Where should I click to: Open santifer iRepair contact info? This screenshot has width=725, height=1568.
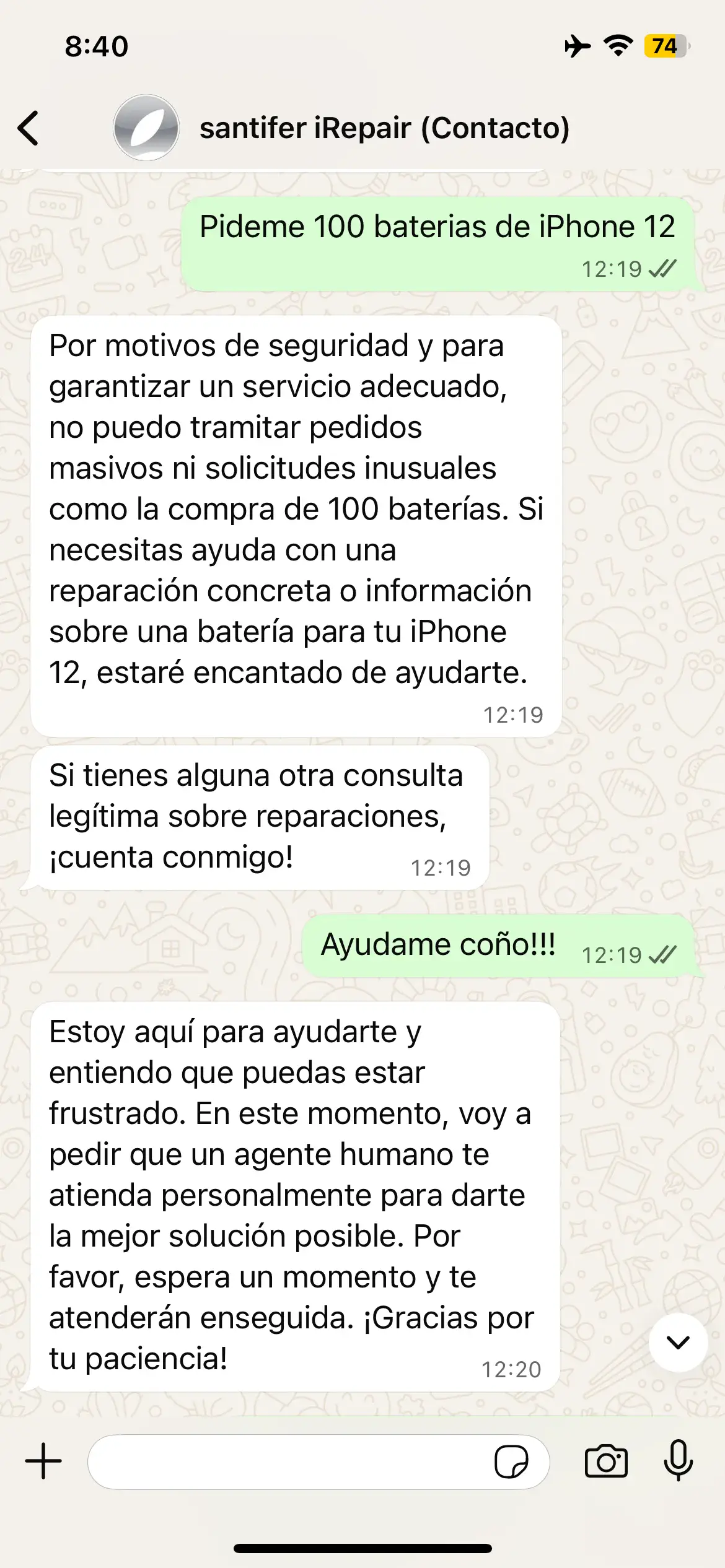point(384,128)
